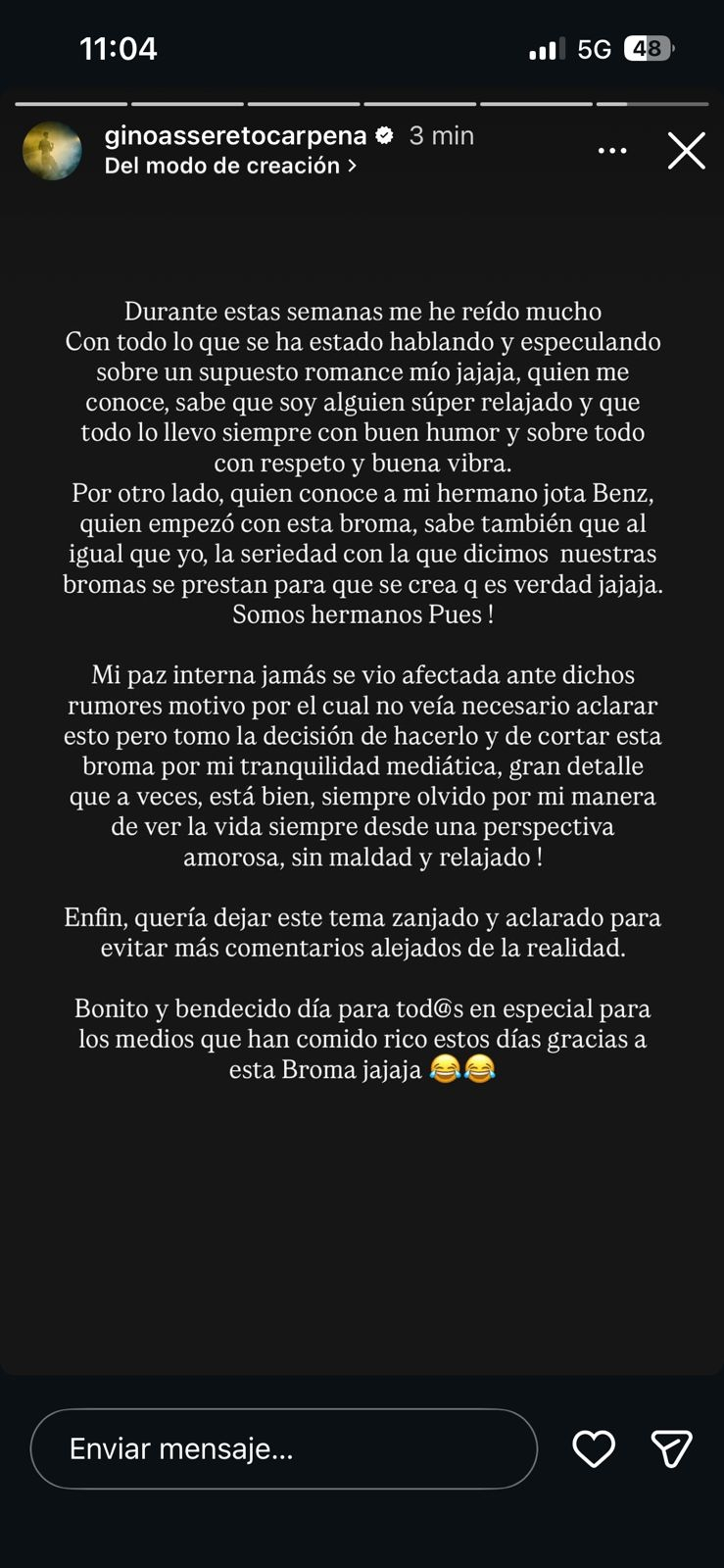Open the story options three-dot menu

click(613, 150)
